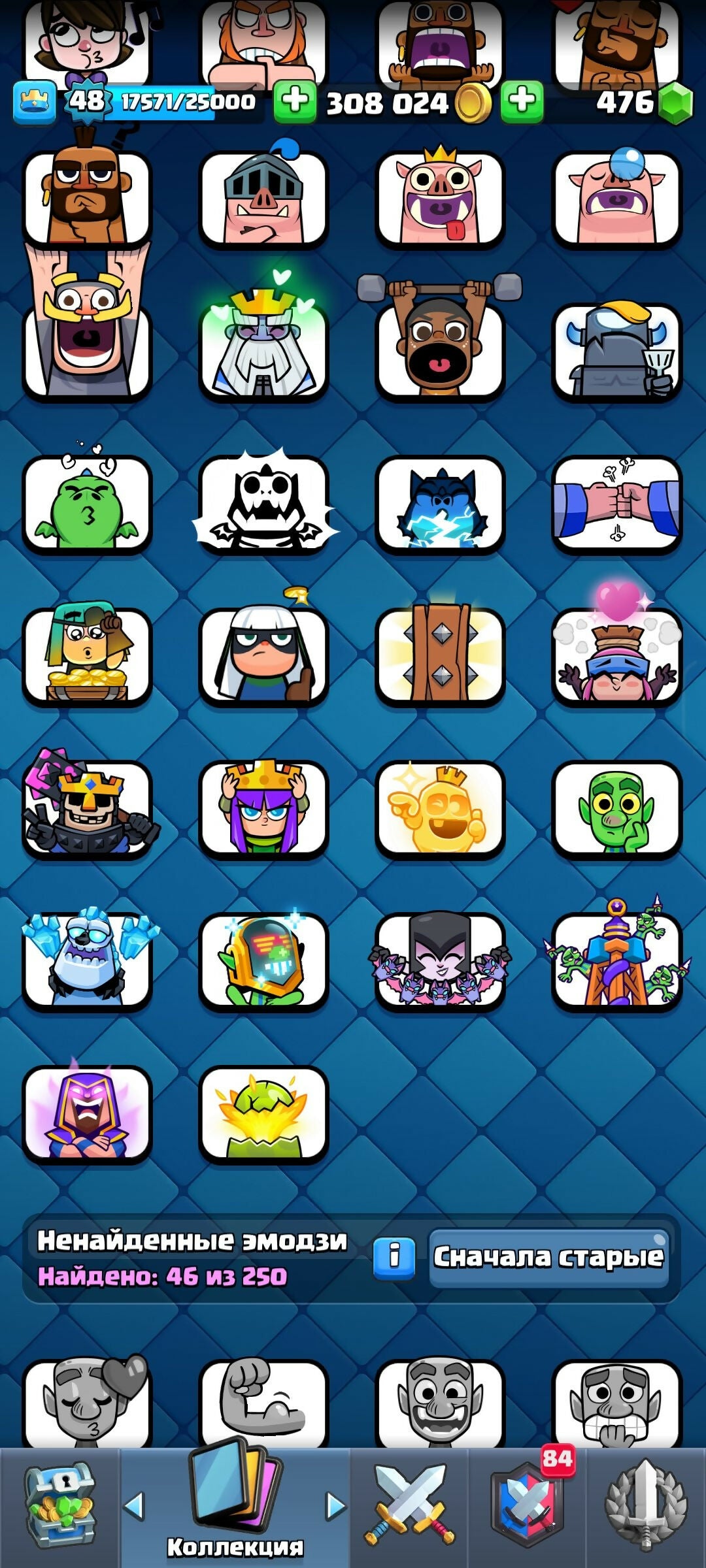The image size is (706, 1568).
Task: Choose the goblin thinking emote
Action: point(617,809)
